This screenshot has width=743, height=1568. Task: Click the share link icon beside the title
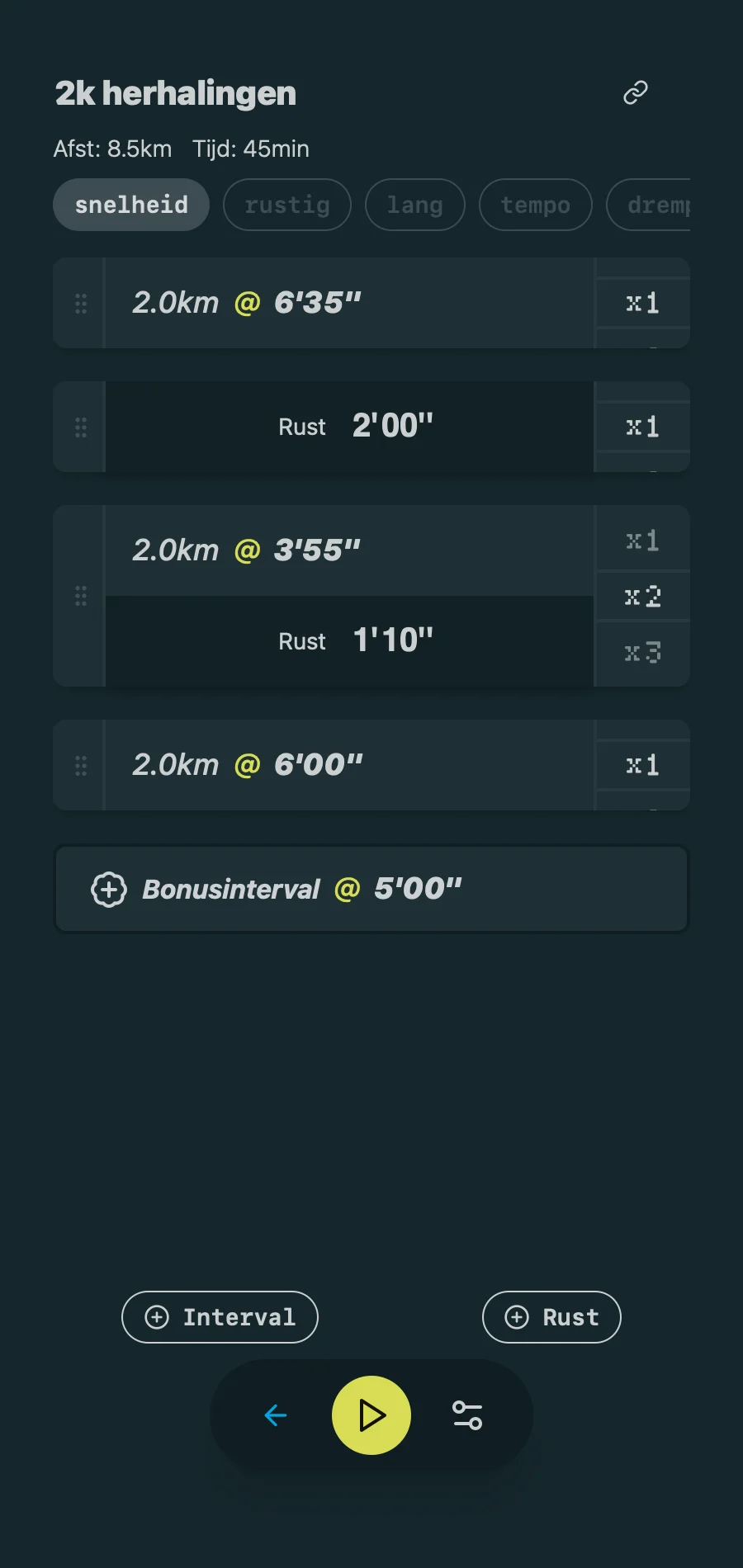click(634, 92)
